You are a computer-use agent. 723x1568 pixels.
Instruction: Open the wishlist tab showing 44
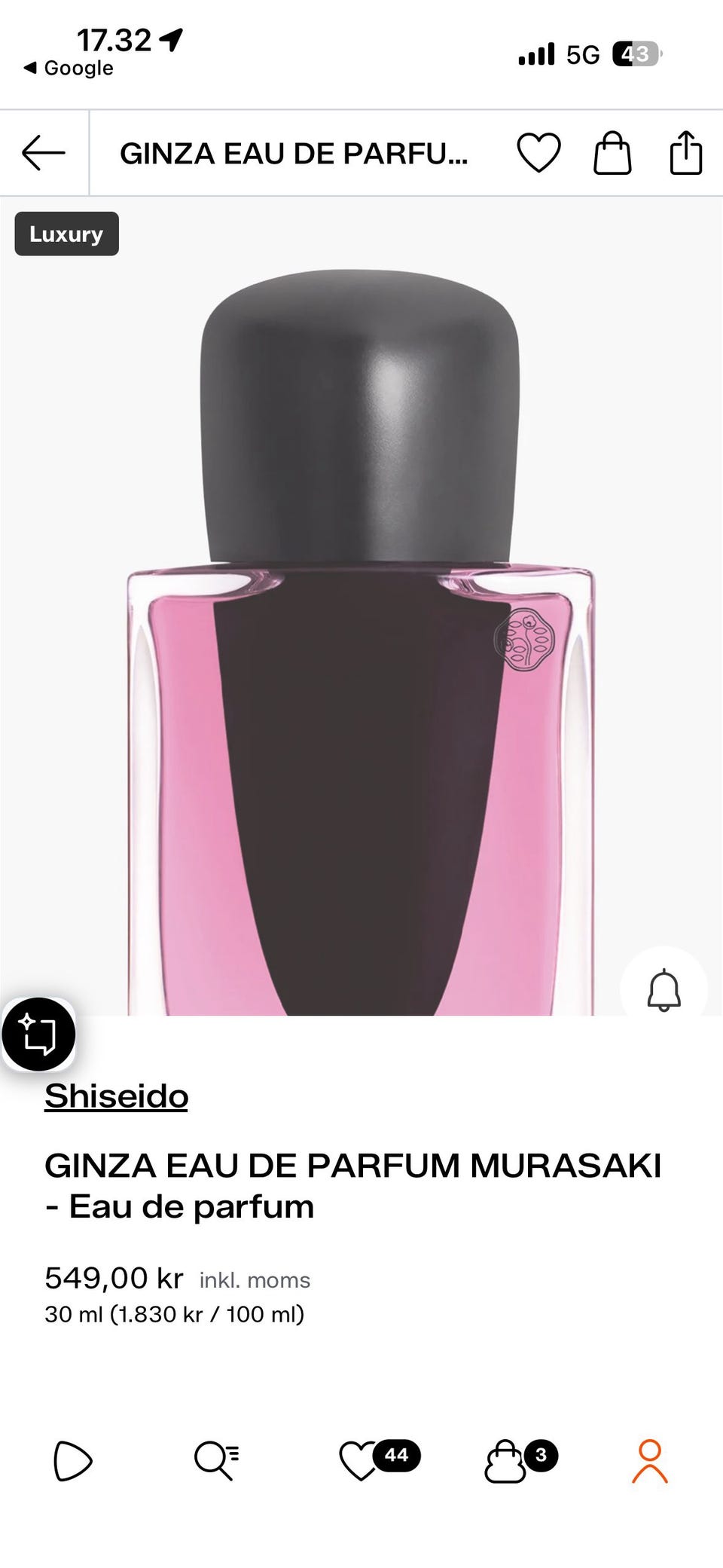pos(380,1459)
